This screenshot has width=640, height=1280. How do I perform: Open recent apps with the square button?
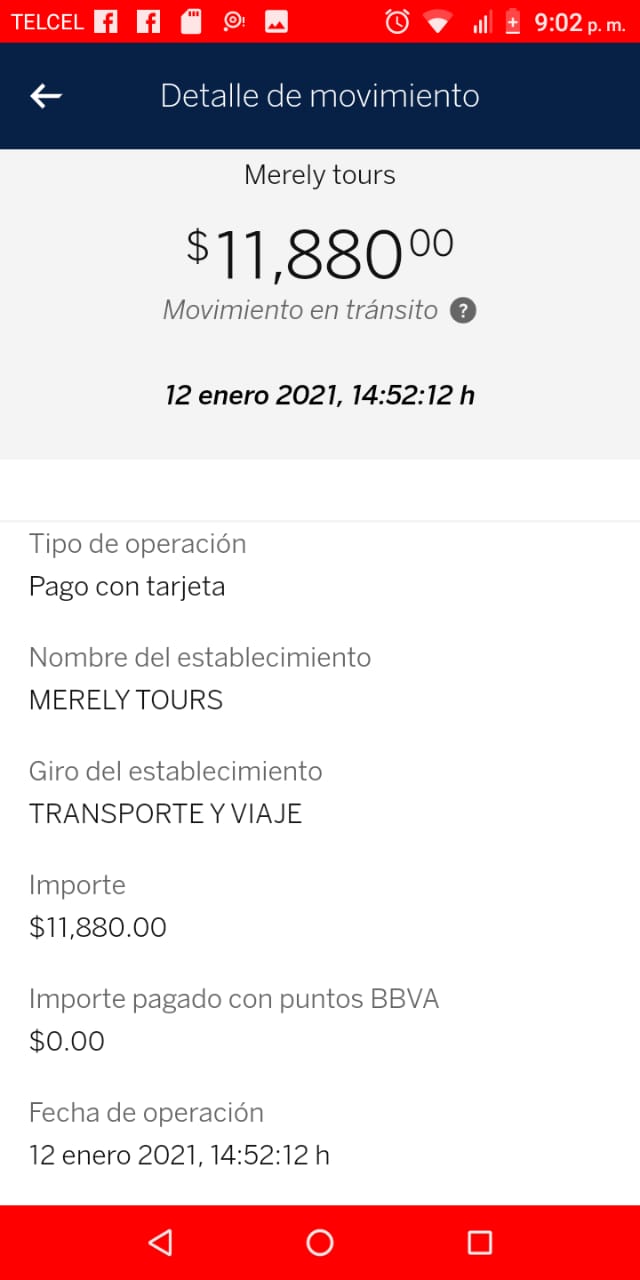pos(480,1242)
